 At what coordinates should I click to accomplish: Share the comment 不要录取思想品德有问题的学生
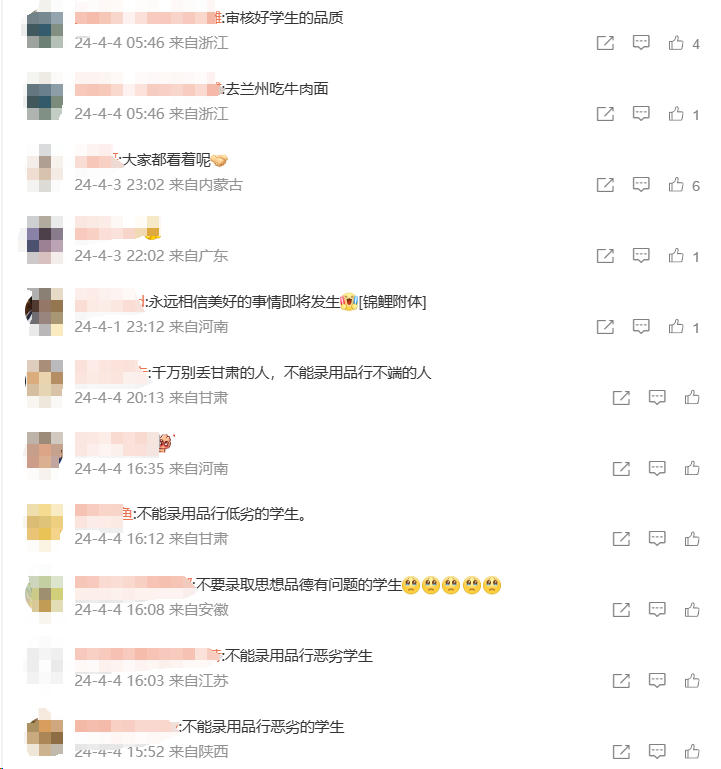coord(621,610)
